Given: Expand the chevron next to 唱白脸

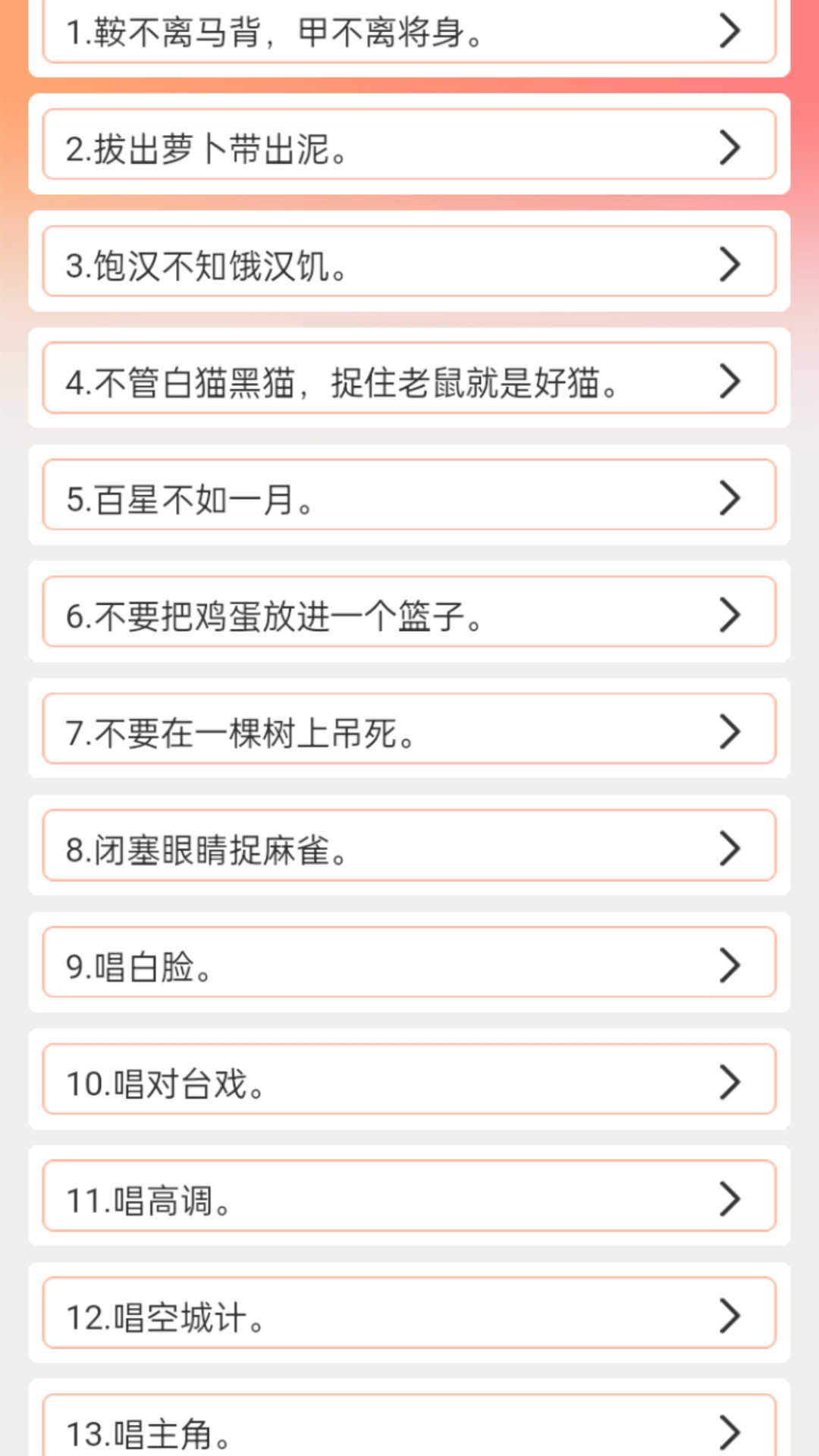Looking at the screenshot, I should point(730,965).
